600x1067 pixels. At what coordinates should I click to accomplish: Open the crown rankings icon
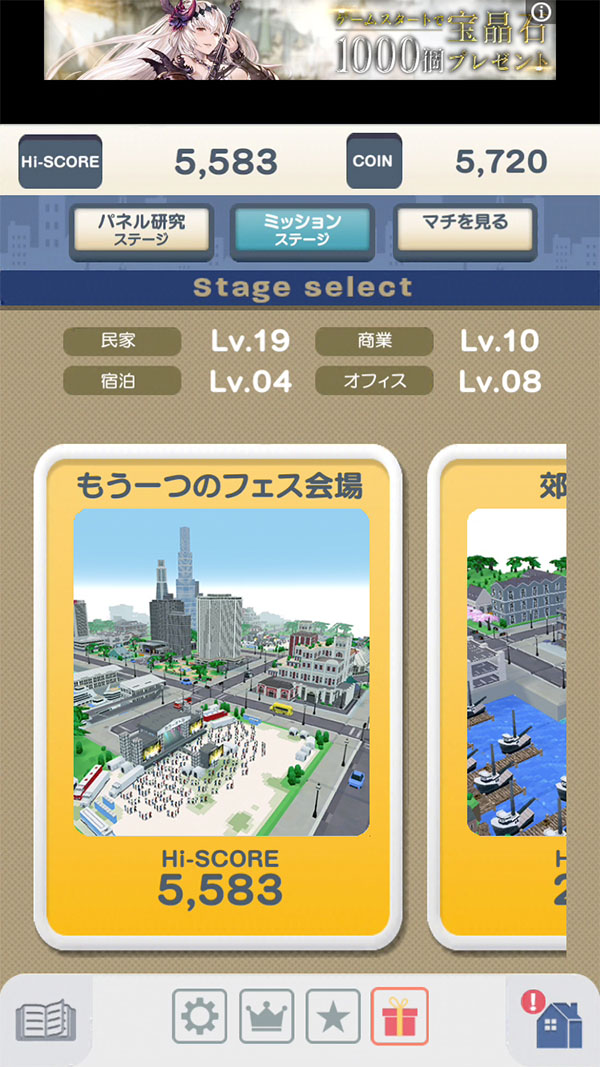(266, 1017)
